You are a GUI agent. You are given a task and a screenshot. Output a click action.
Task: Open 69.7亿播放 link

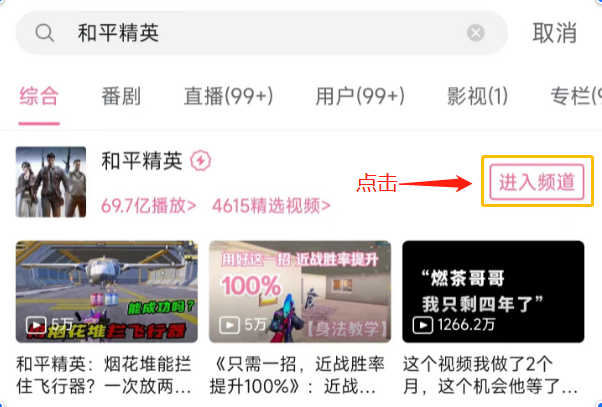149,206
